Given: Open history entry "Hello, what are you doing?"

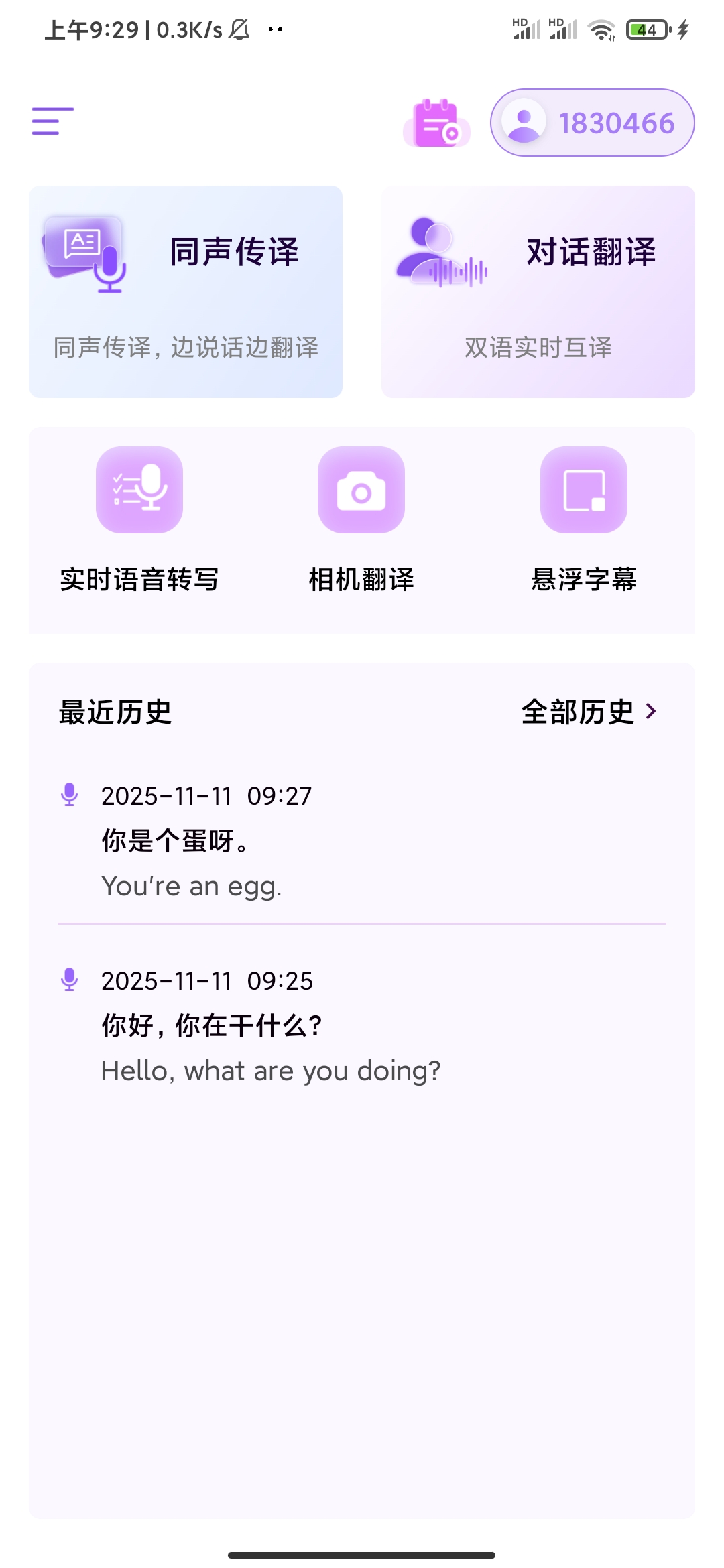Looking at the screenshot, I should pos(362,1027).
